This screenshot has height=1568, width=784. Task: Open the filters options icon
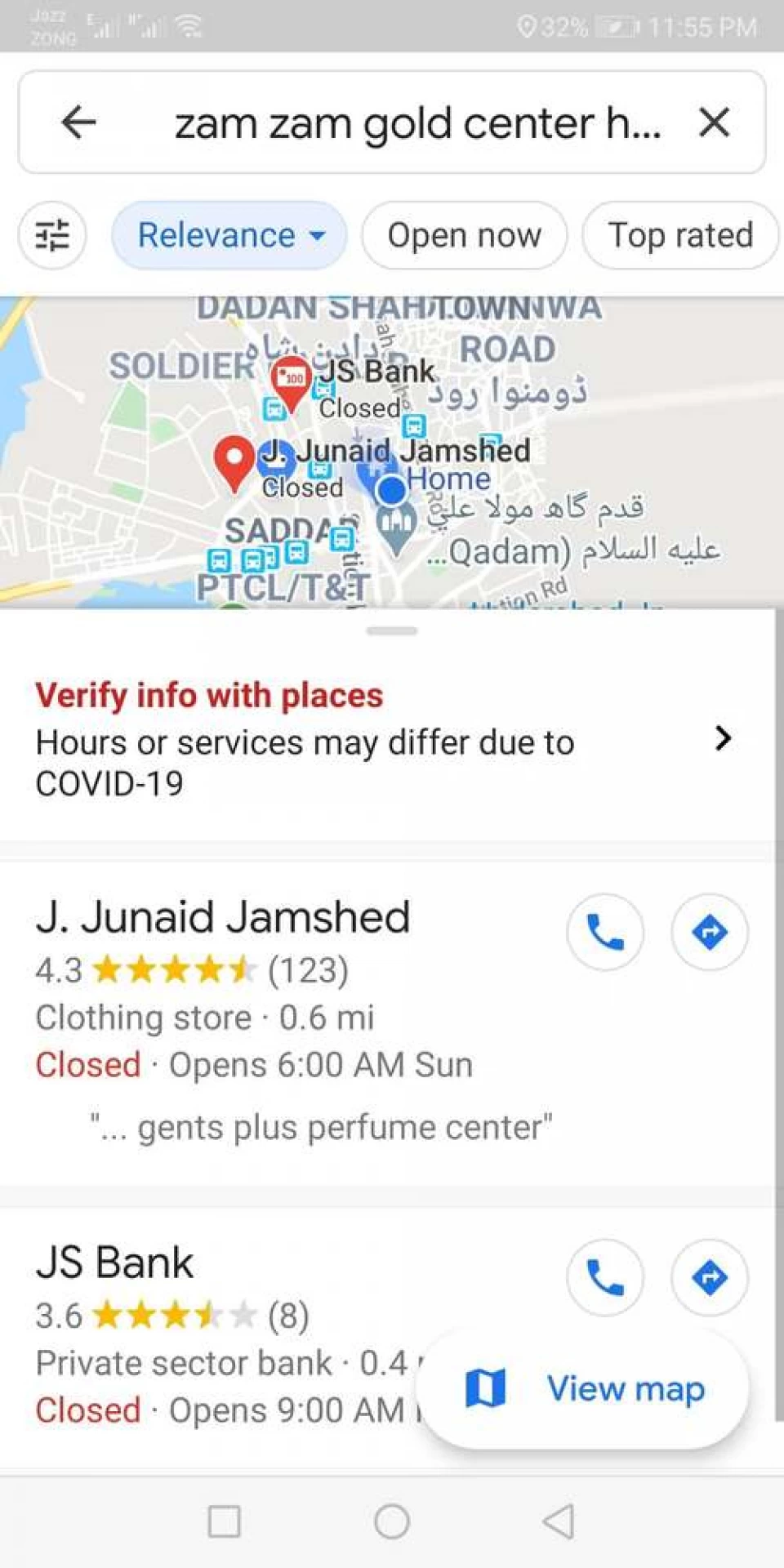tap(52, 236)
